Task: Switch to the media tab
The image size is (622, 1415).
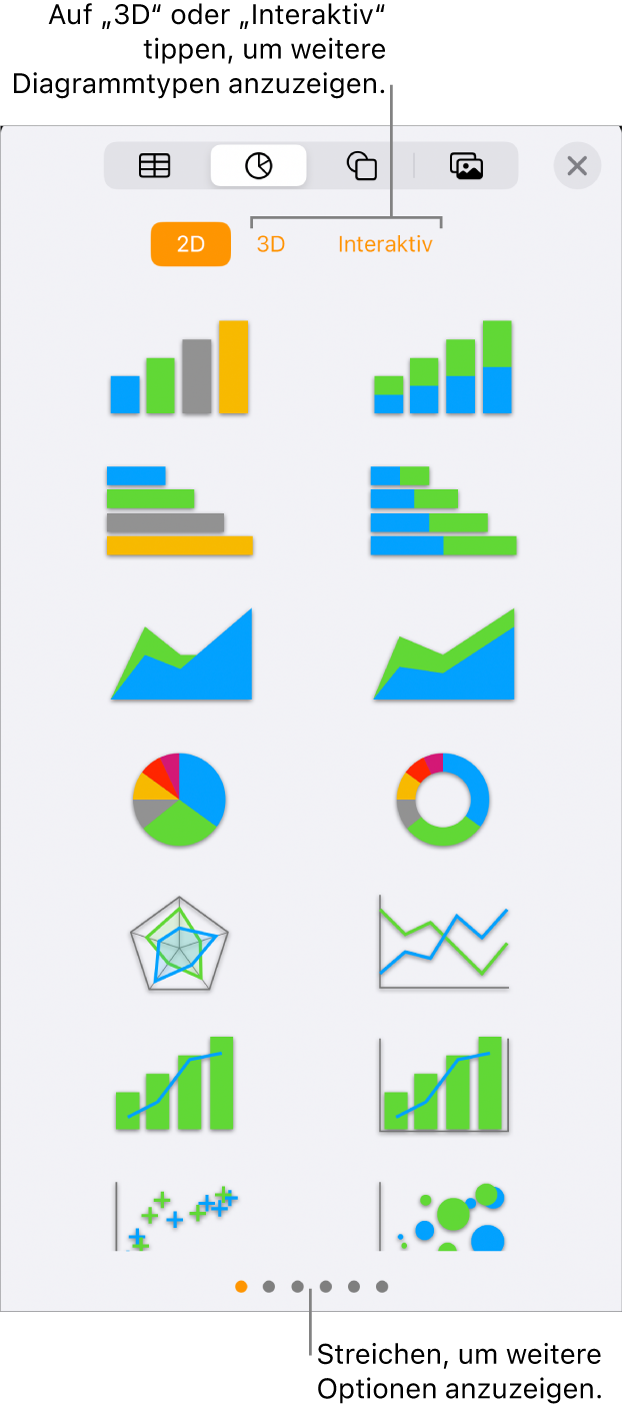Action: [466, 166]
